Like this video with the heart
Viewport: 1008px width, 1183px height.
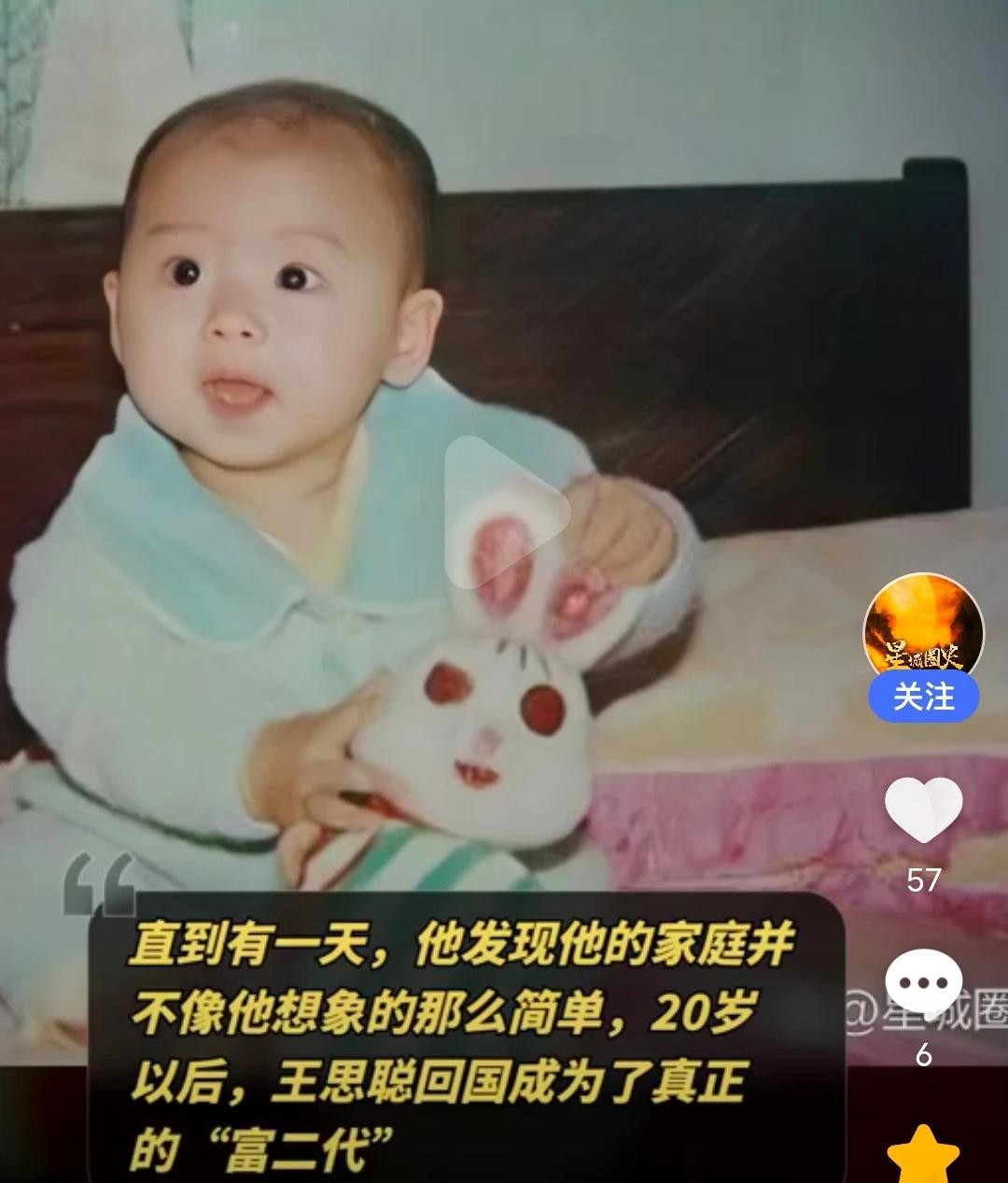(x=923, y=809)
